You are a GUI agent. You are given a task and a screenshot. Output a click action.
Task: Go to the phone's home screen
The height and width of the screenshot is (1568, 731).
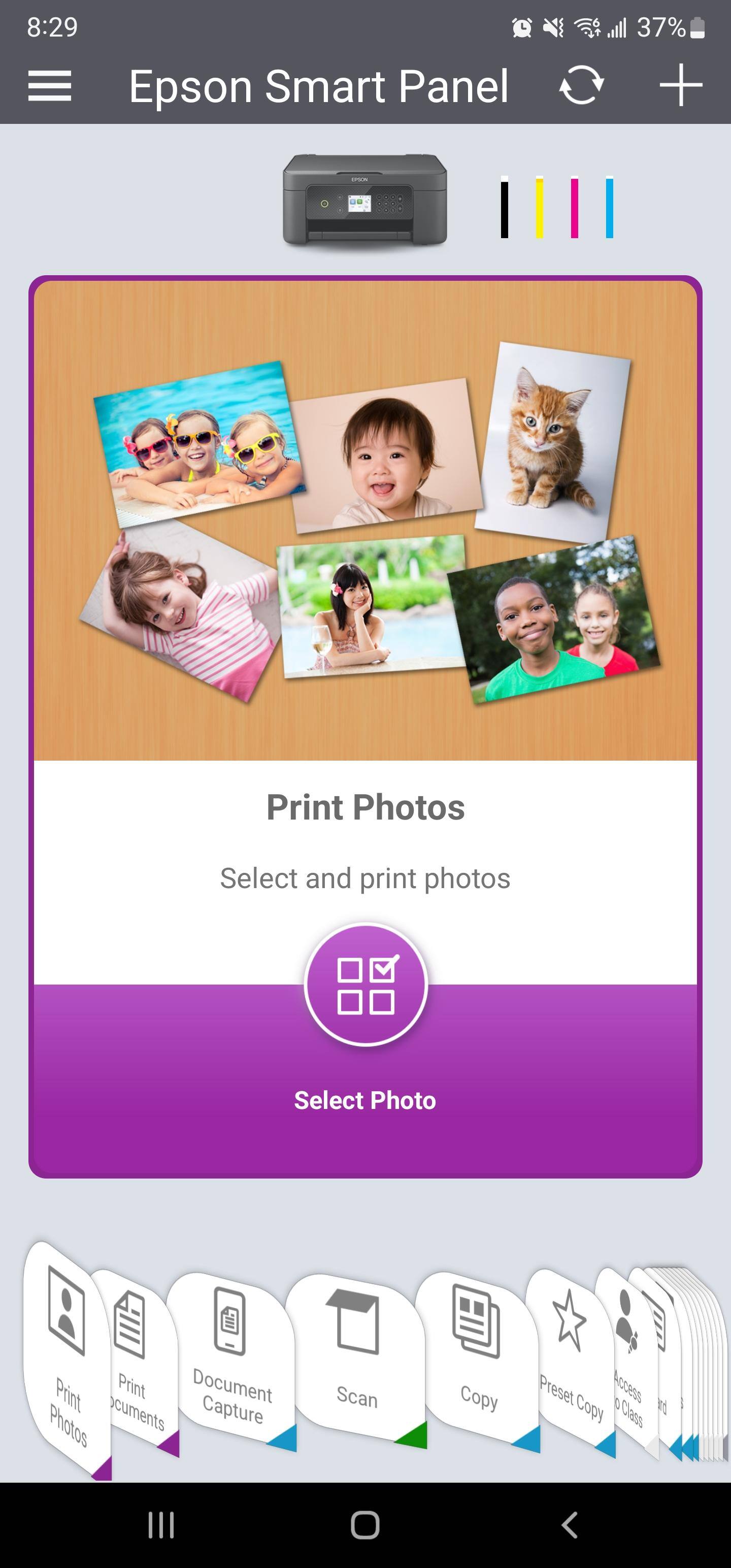tap(365, 1525)
